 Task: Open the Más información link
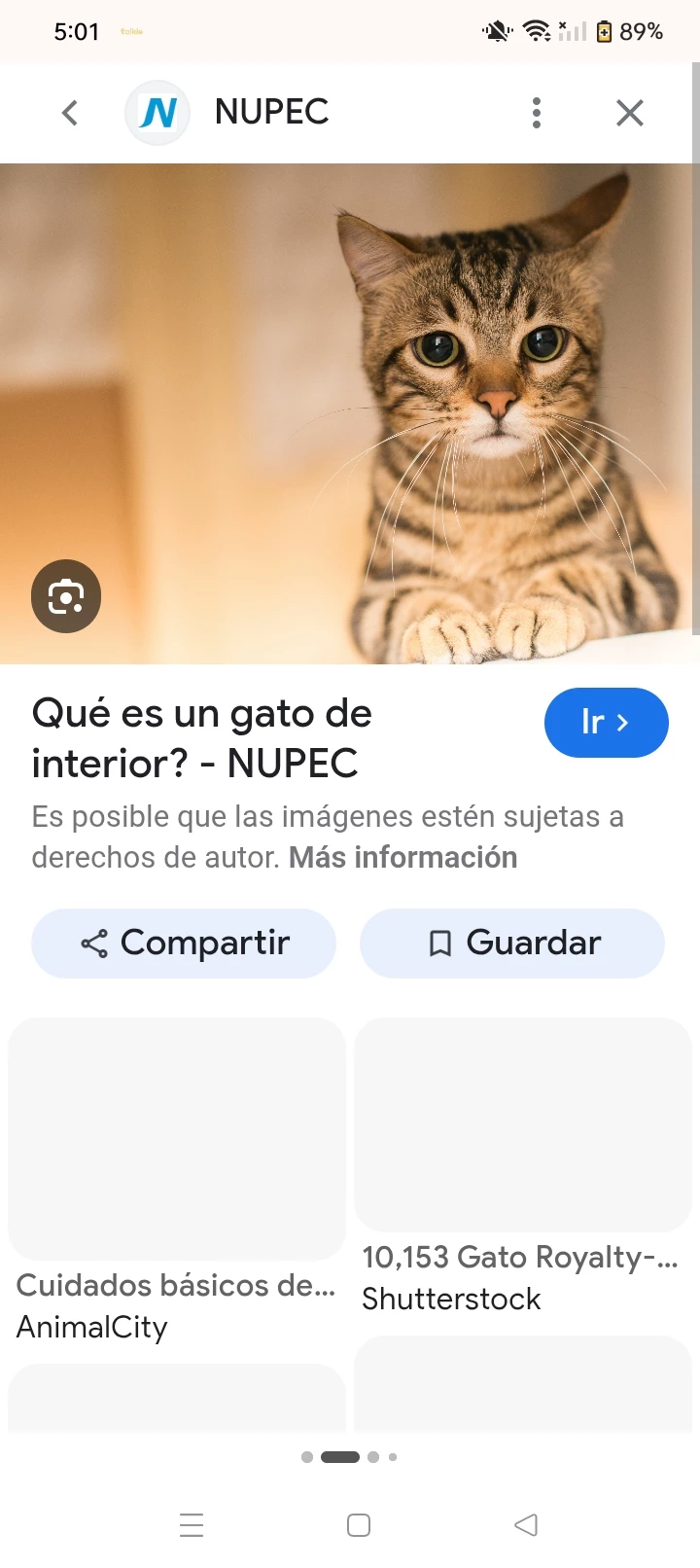tap(402, 857)
